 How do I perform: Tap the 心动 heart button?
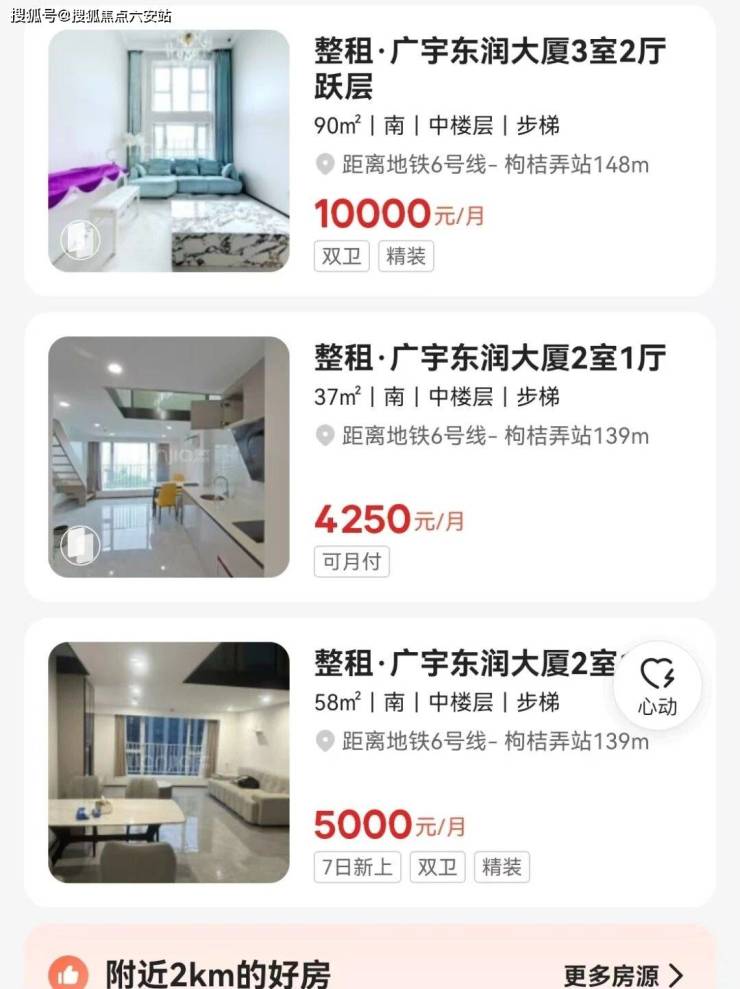pos(657,685)
